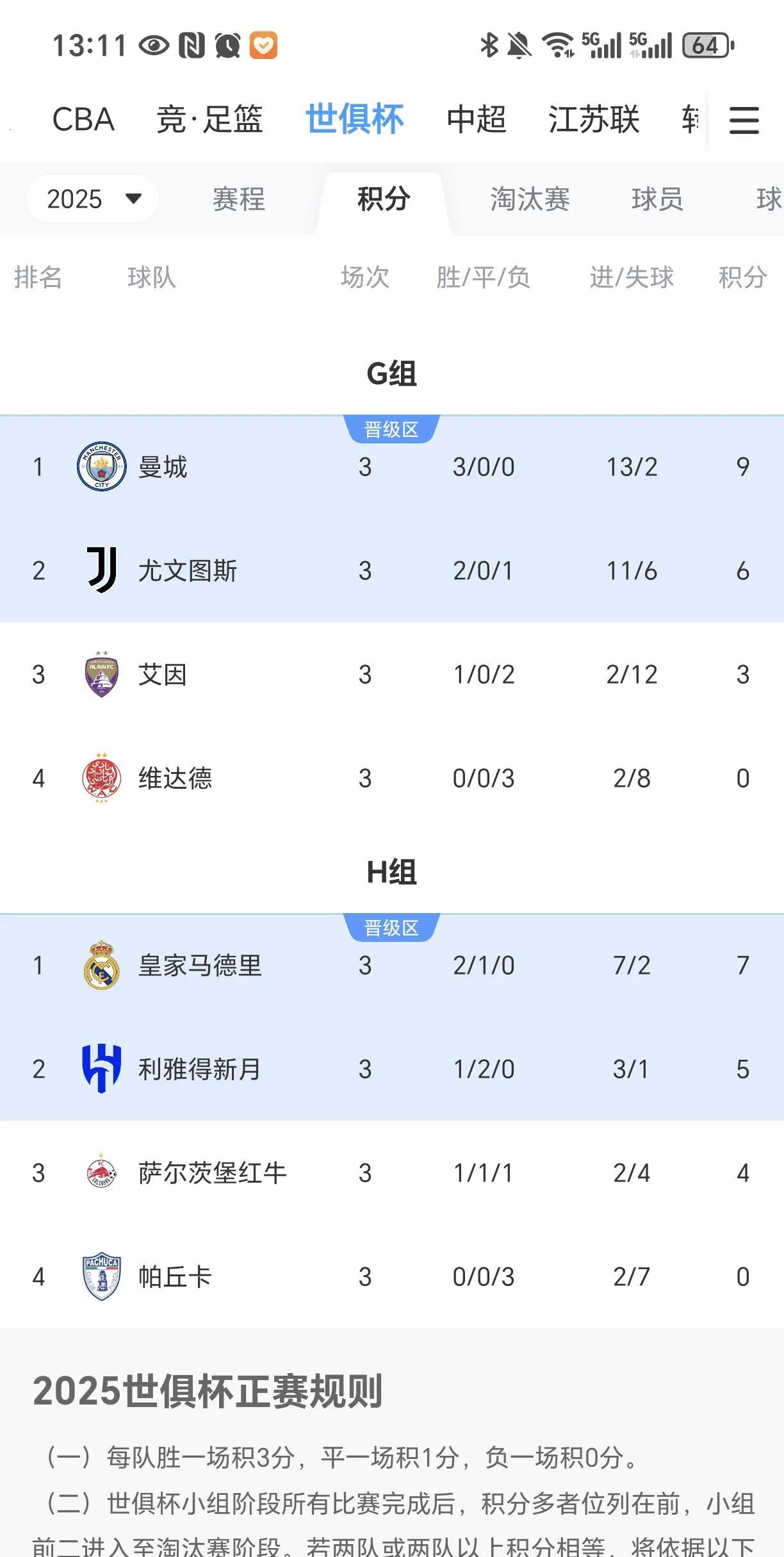Open the 江苏联 tab
784x1557 pixels.
pos(594,120)
